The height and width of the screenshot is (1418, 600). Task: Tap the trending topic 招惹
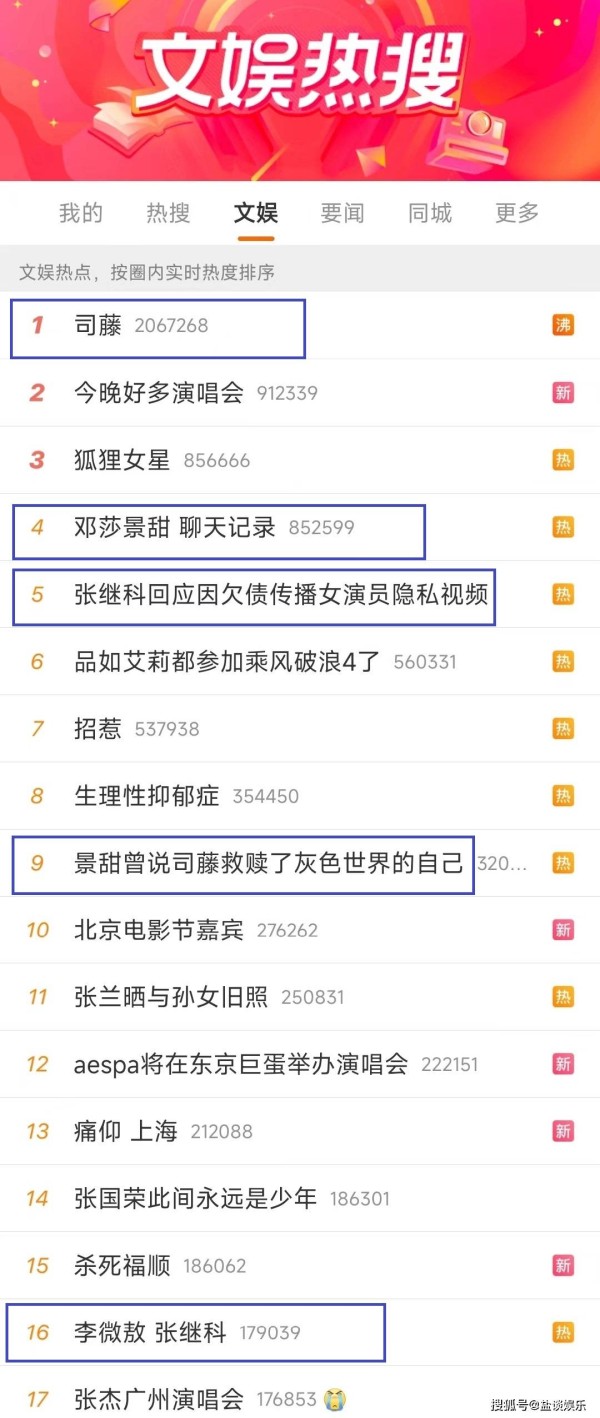[98, 728]
